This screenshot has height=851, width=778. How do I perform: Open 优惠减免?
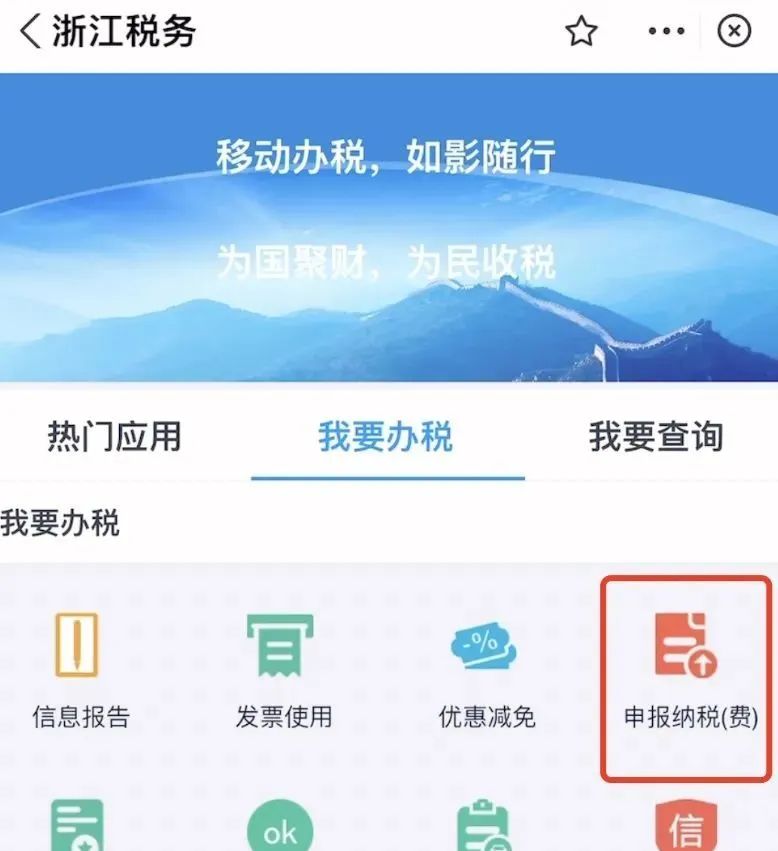click(x=487, y=670)
